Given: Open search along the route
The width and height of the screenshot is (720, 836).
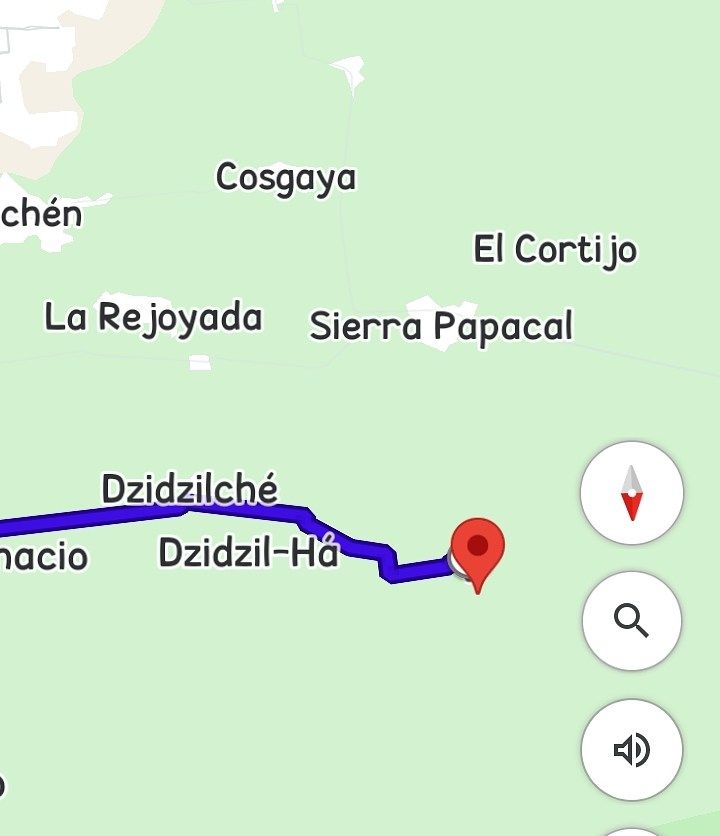Looking at the screenshot, I should click(631, 621).
